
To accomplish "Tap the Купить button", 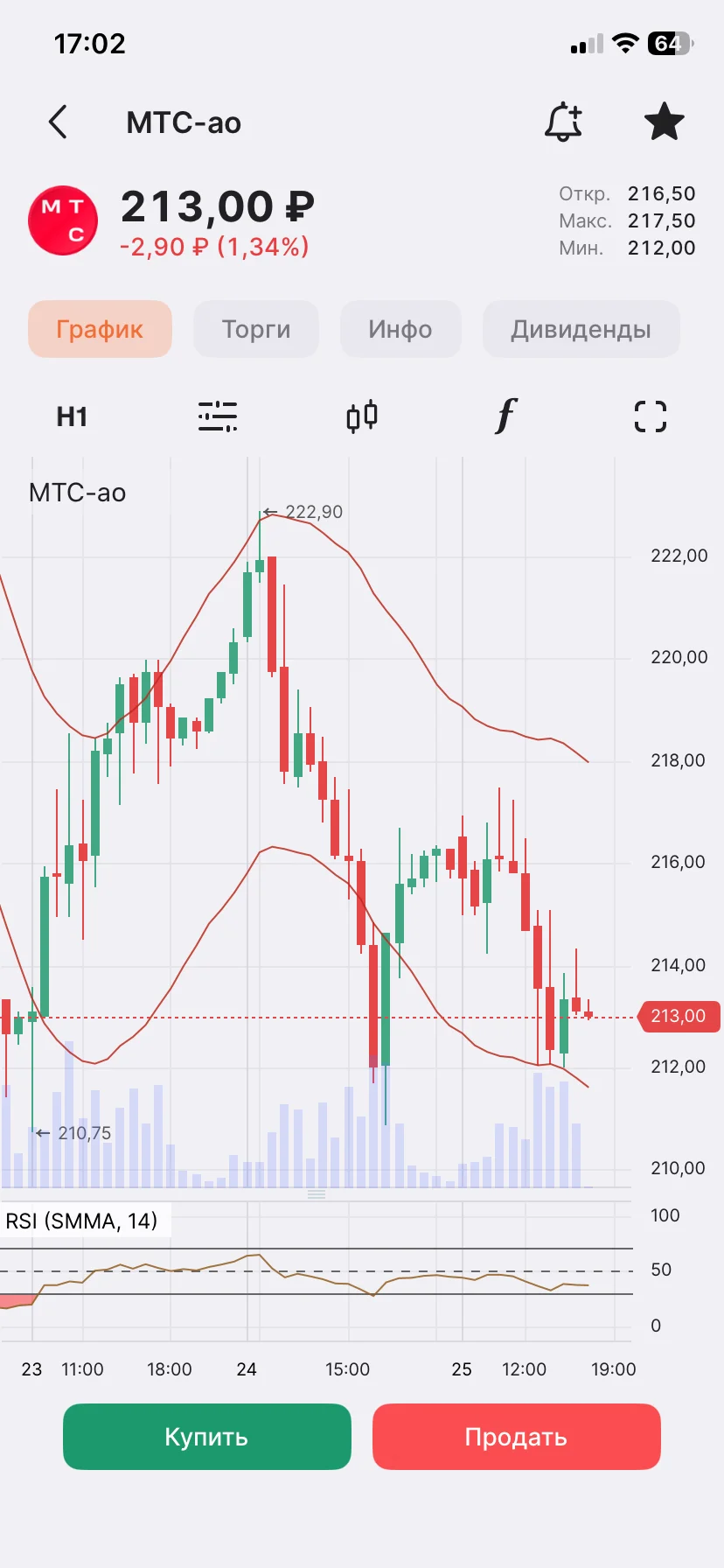I will pos(207,1437).
